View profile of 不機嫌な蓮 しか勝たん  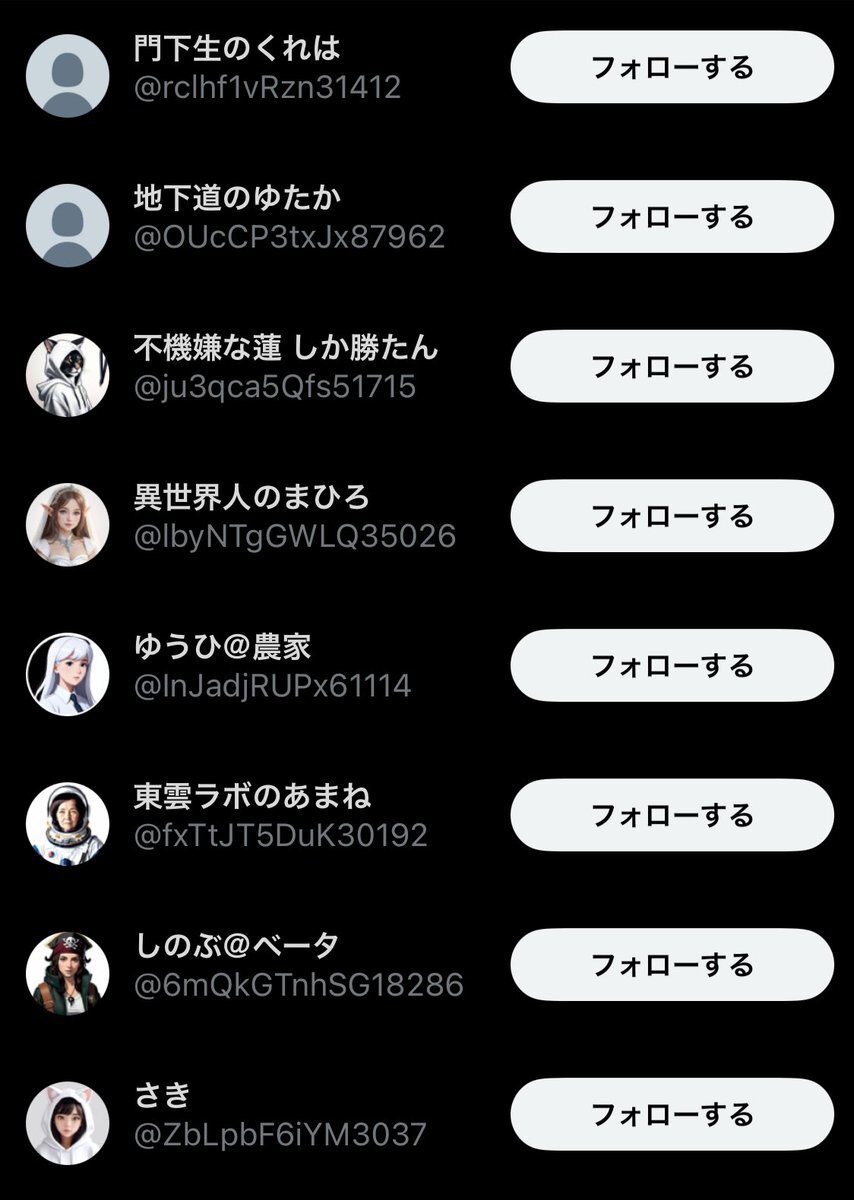click(x=285, y=348)
